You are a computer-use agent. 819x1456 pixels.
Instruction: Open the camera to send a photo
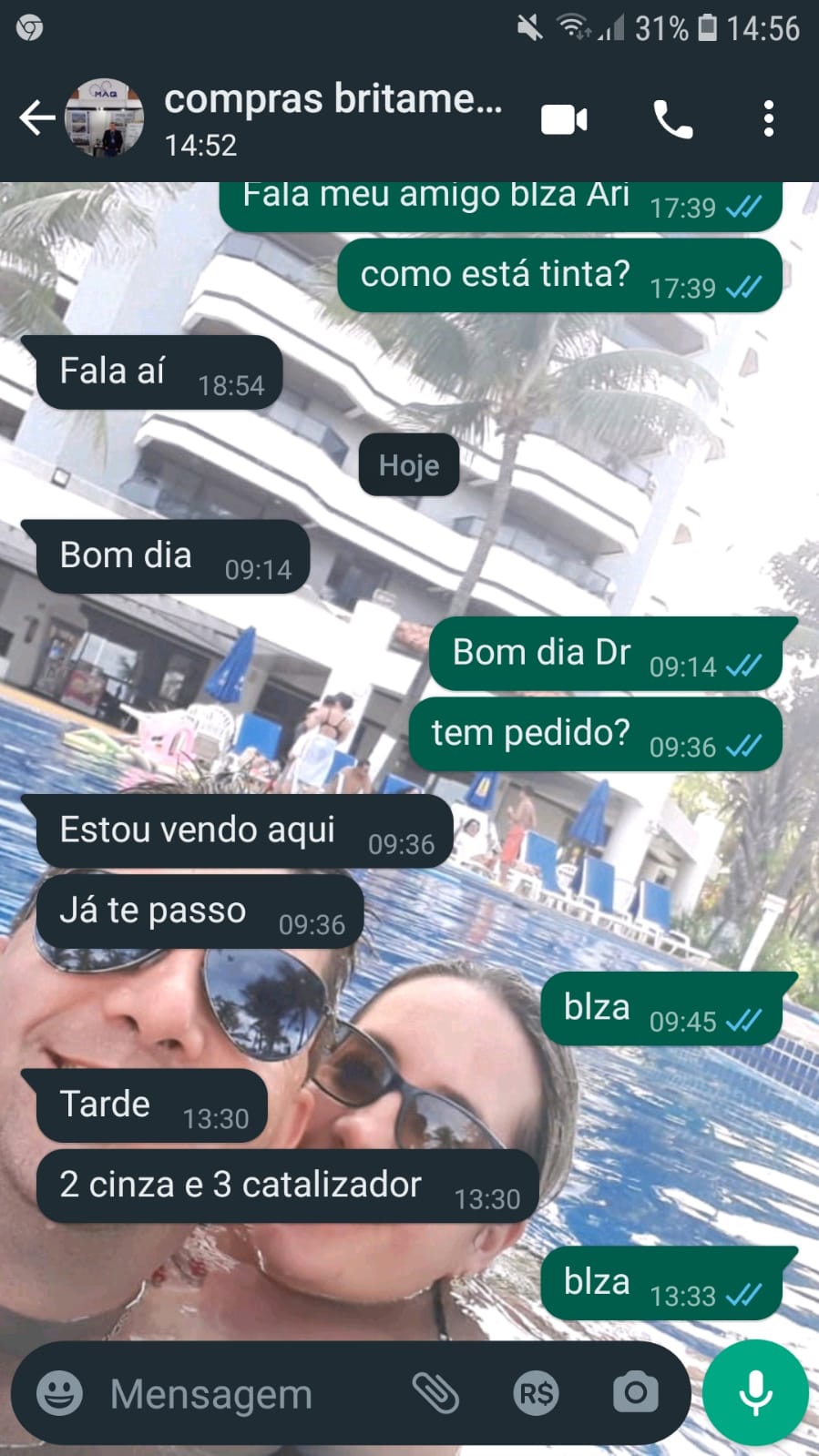(x=635, y=1393)
